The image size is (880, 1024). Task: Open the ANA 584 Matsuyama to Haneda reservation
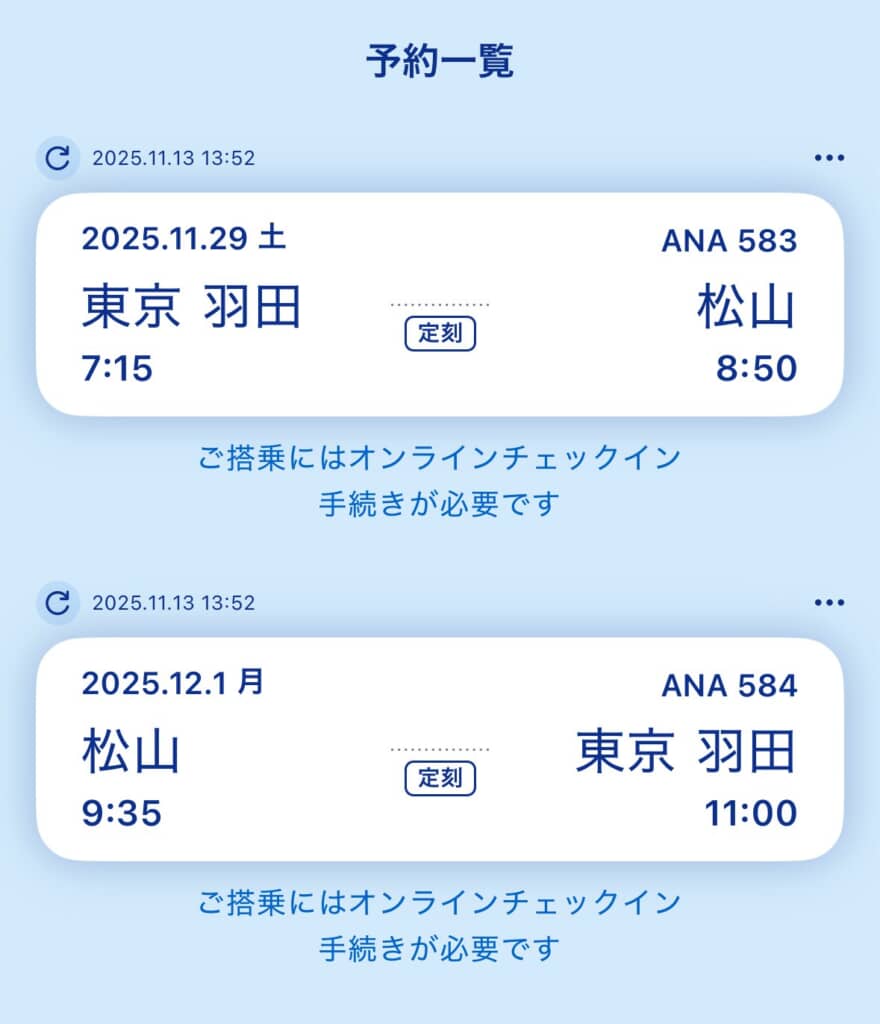(x=439, y=749)
